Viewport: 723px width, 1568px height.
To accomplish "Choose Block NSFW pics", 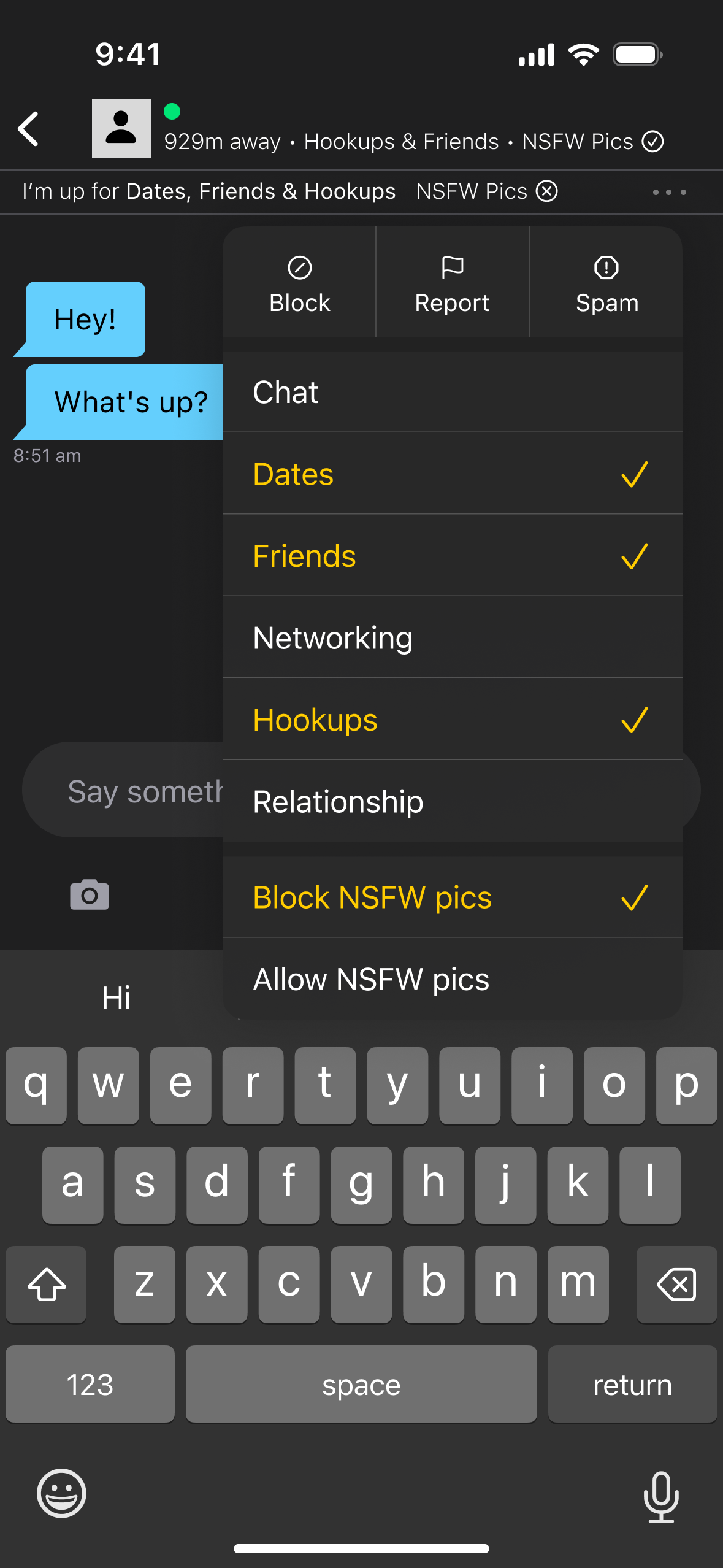I will tap(452, 897).
